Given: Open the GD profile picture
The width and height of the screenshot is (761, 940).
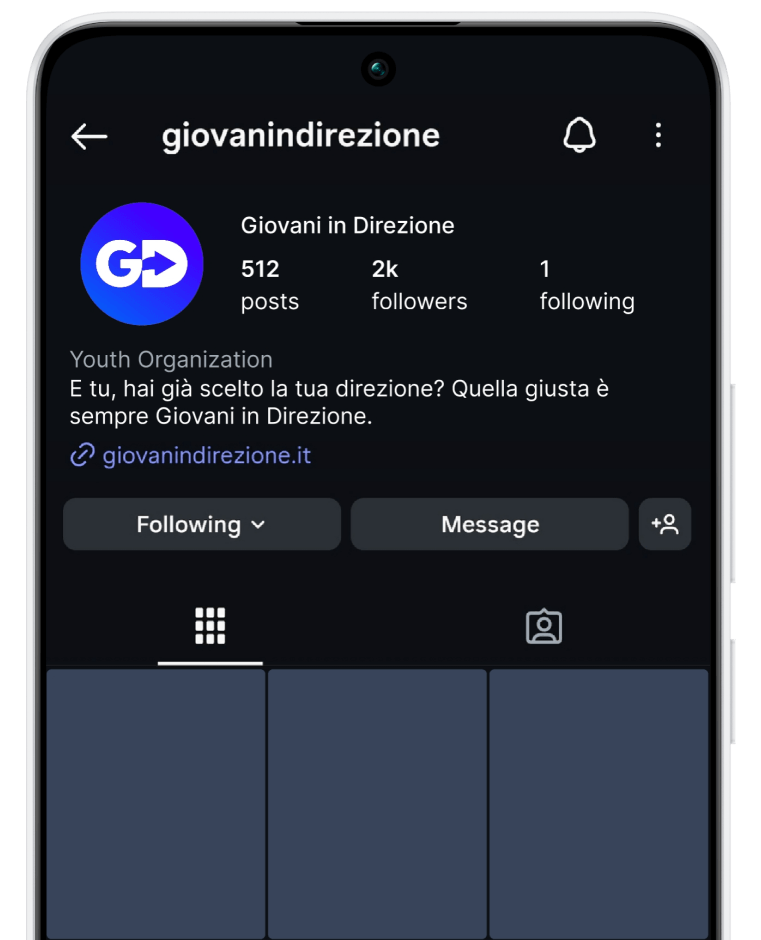Looking at the screenshot, I should (x=142, y=264).
